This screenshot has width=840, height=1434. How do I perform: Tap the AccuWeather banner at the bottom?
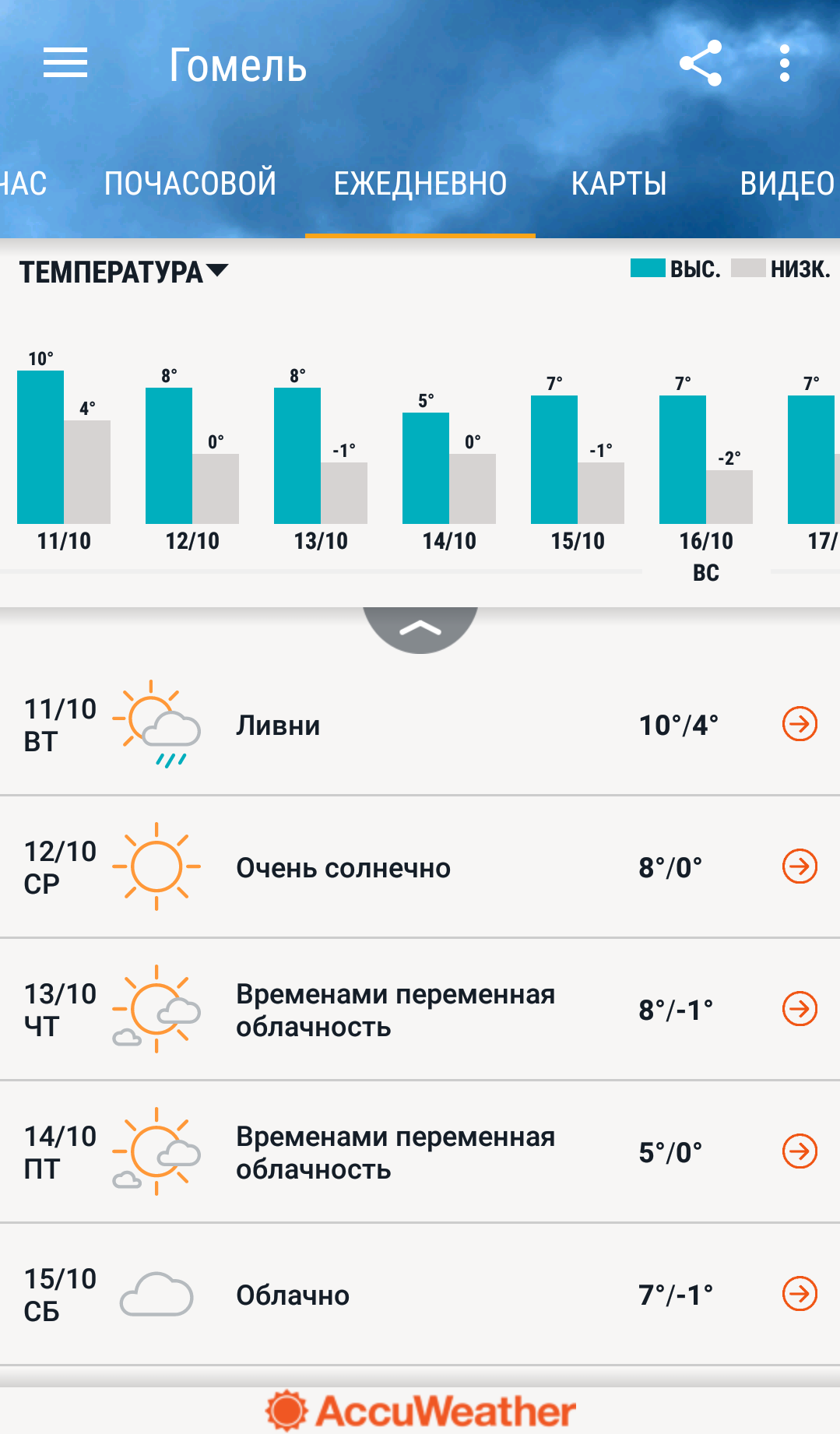tap(420, 1411)
